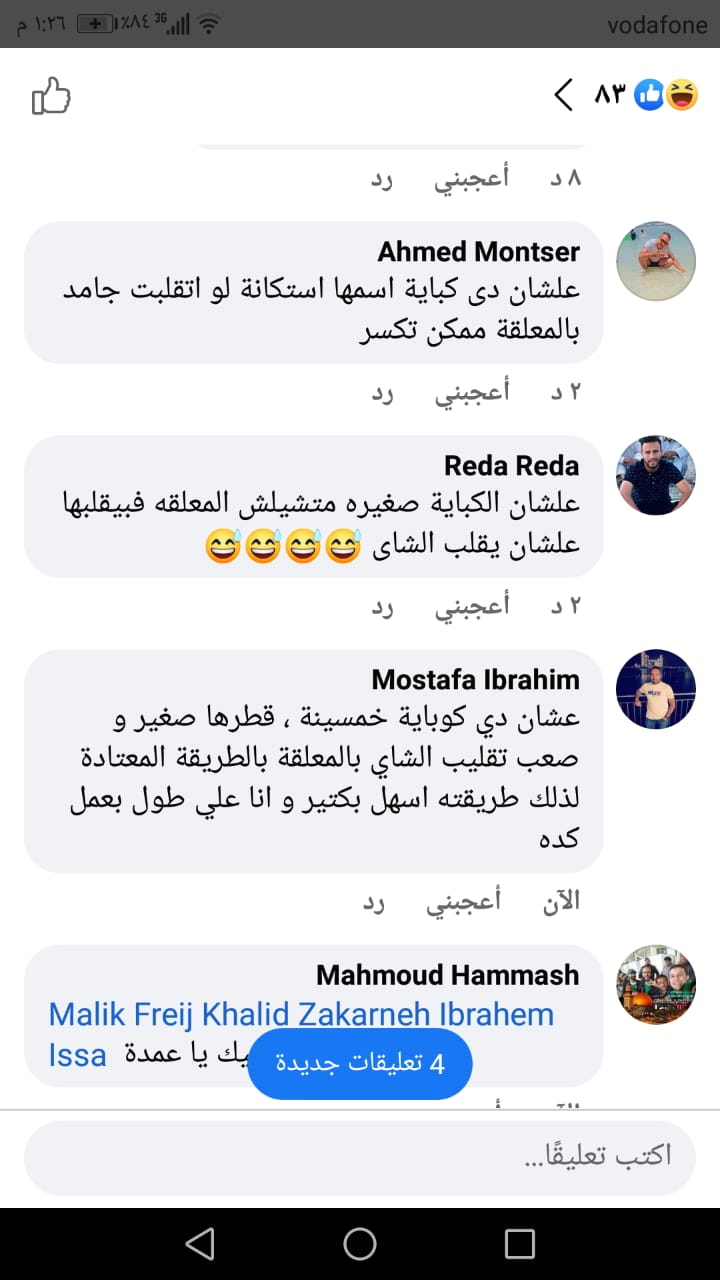Reply to Reda Reda's comment
The width and height of the screenshot is (720, 1280).
(x=383, y=606)
